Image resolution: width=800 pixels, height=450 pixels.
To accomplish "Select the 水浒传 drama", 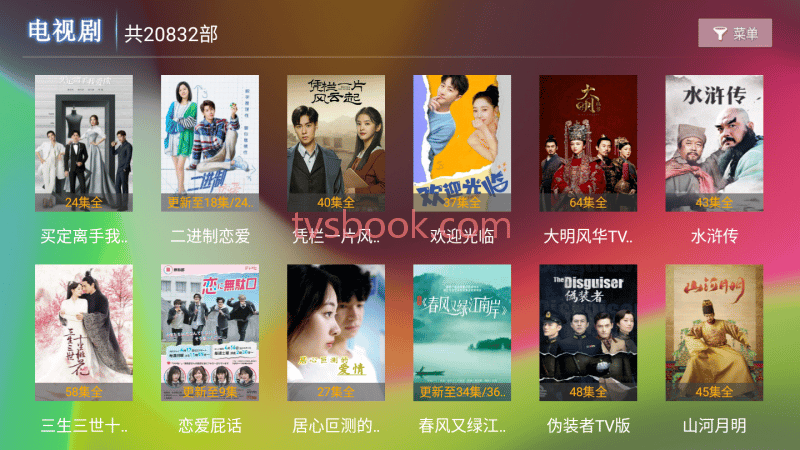I will point(714,143).
